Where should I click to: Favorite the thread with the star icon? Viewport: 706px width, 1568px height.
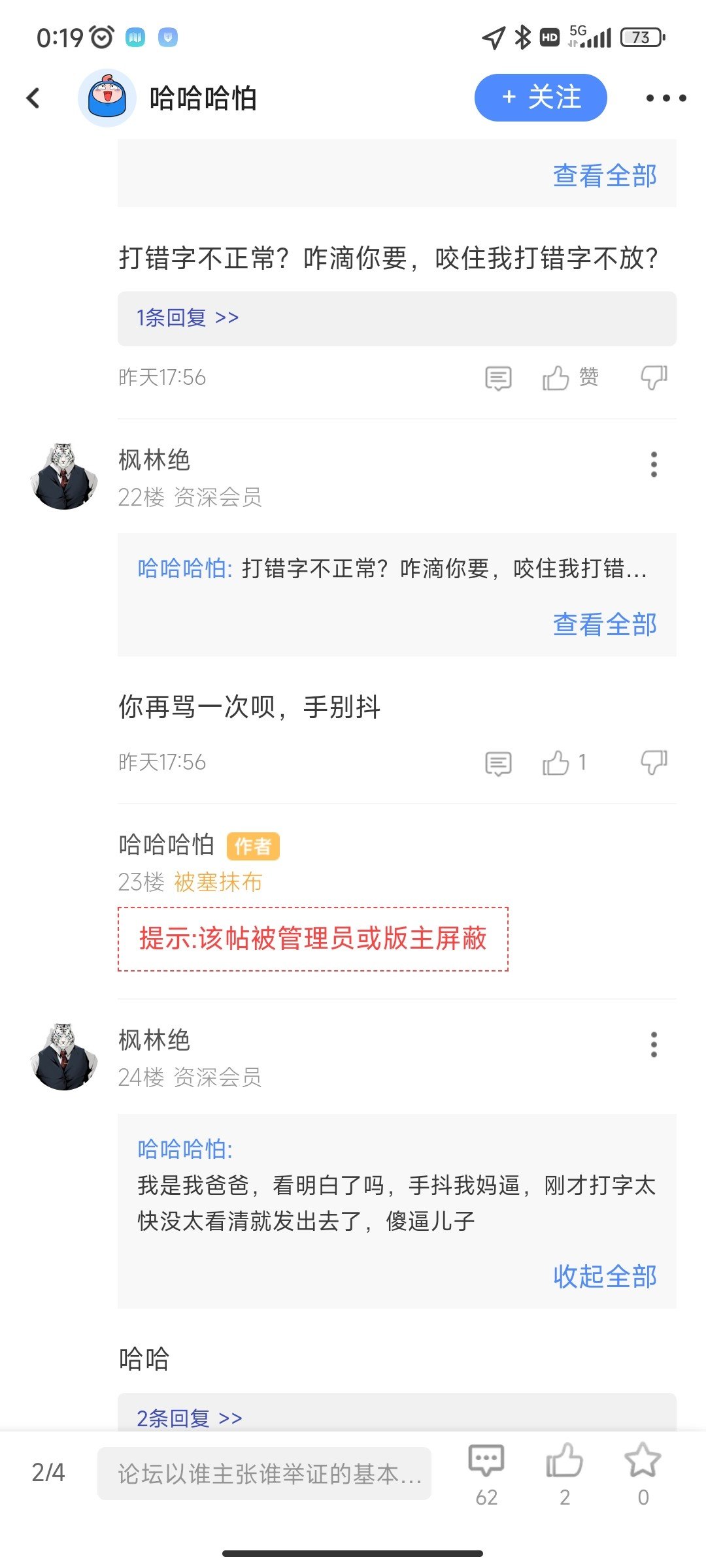[643, 1462]
